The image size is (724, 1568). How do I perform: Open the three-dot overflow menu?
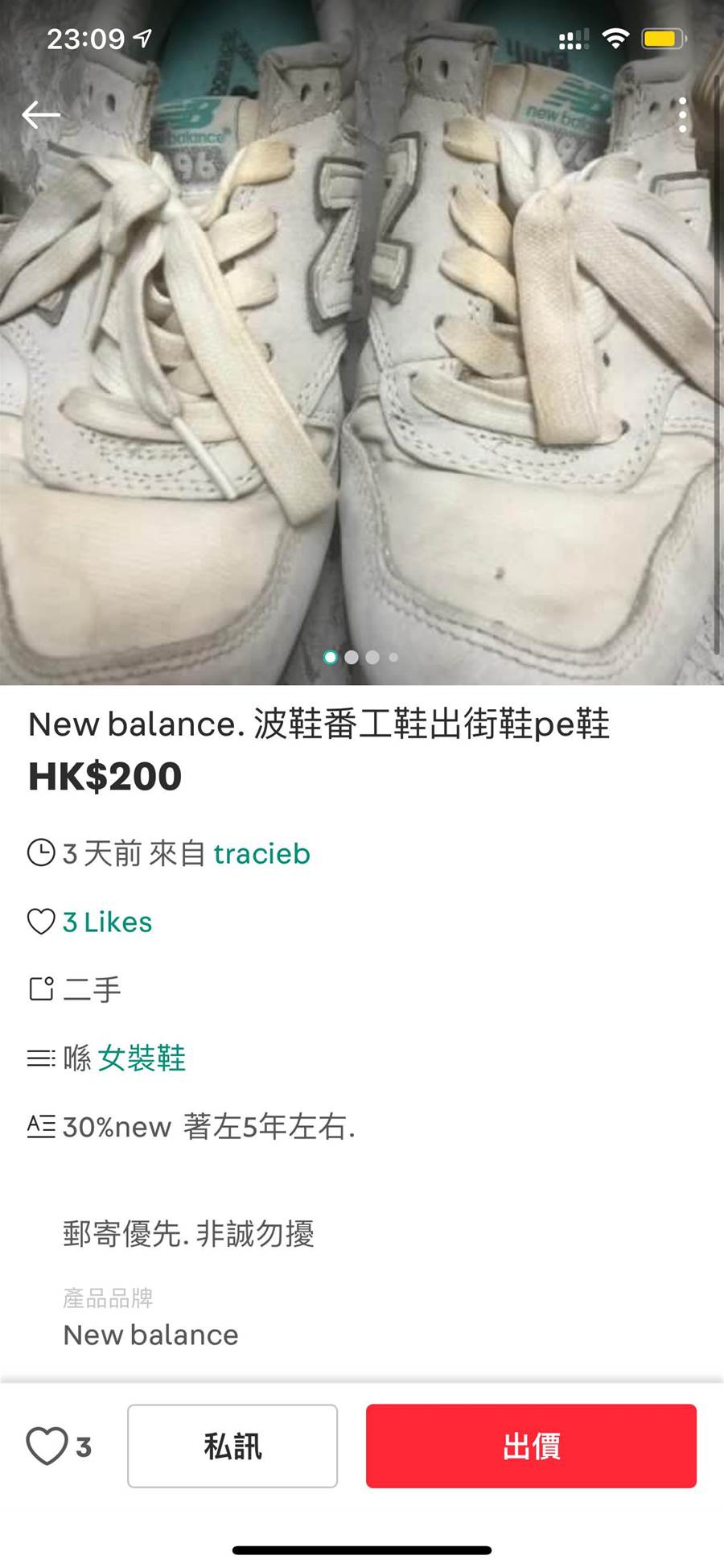coord(682,115)
